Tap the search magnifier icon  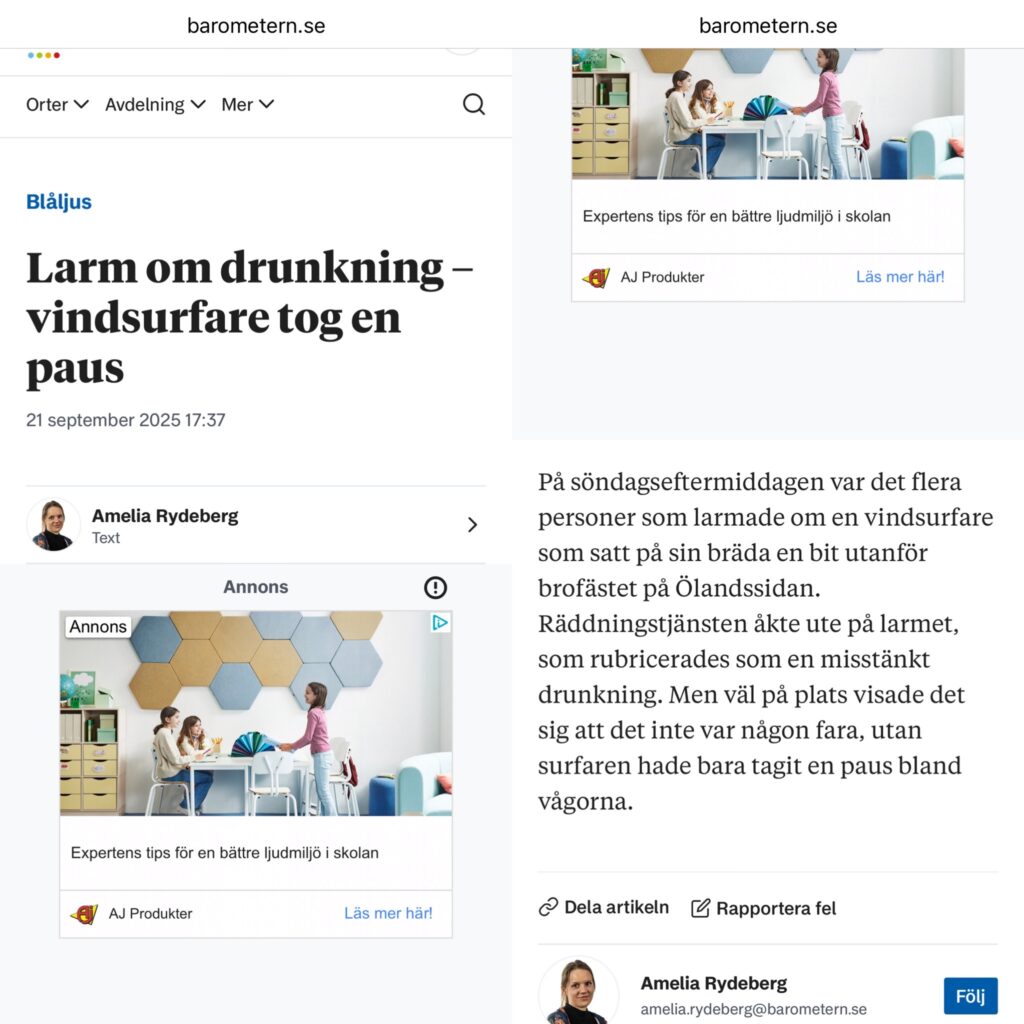pos(474,104)
